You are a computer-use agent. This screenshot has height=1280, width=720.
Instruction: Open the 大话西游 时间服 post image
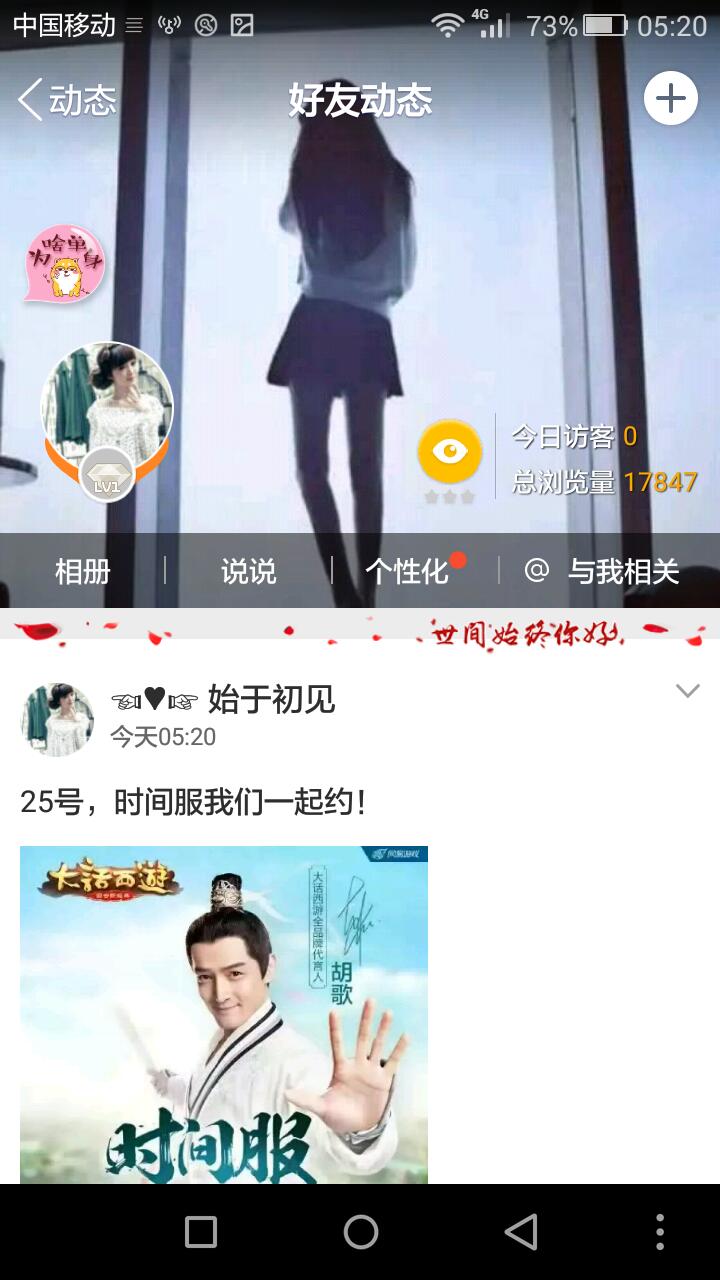pos(224,1014)
